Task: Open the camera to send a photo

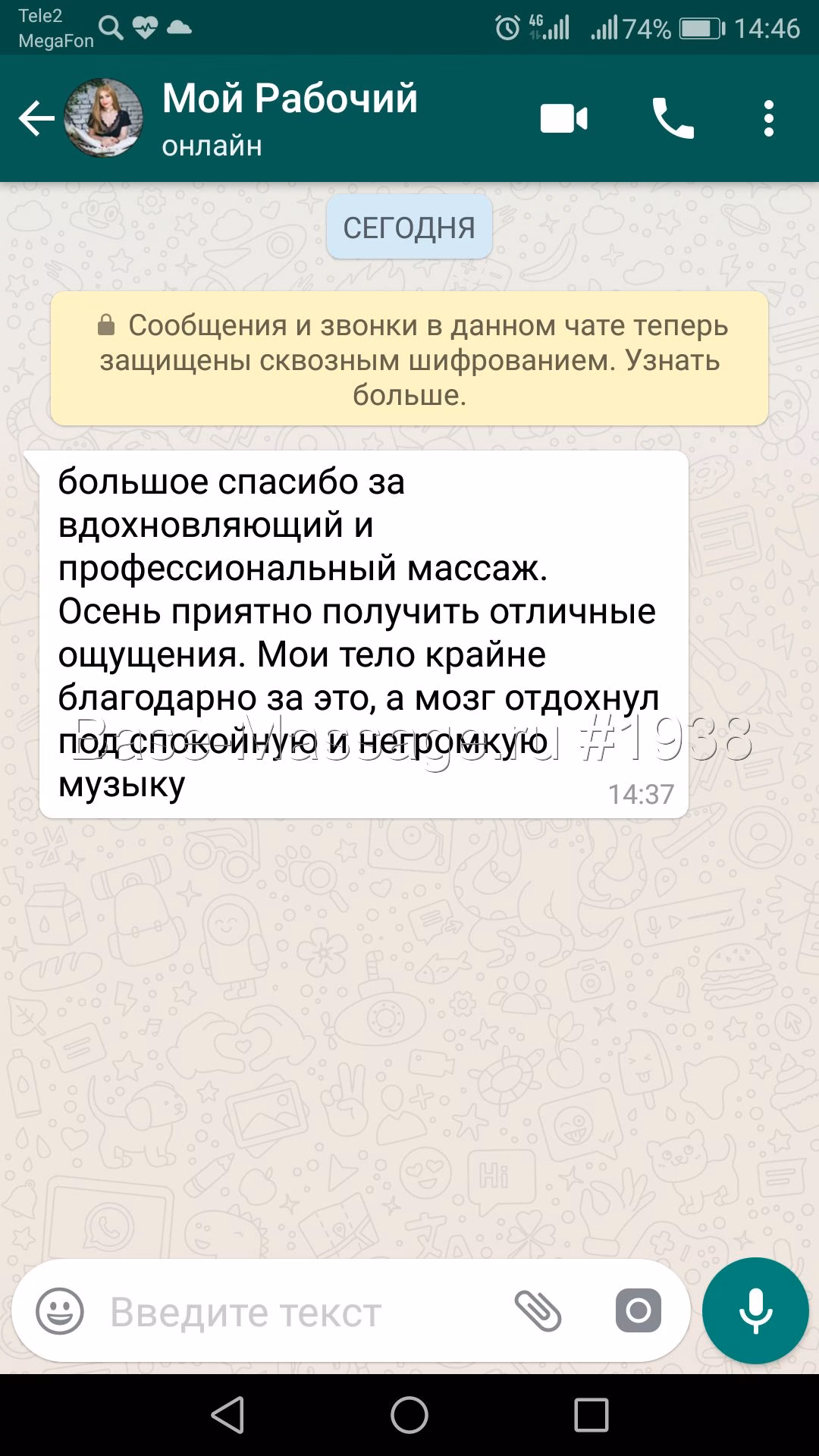Action: 638,1311
